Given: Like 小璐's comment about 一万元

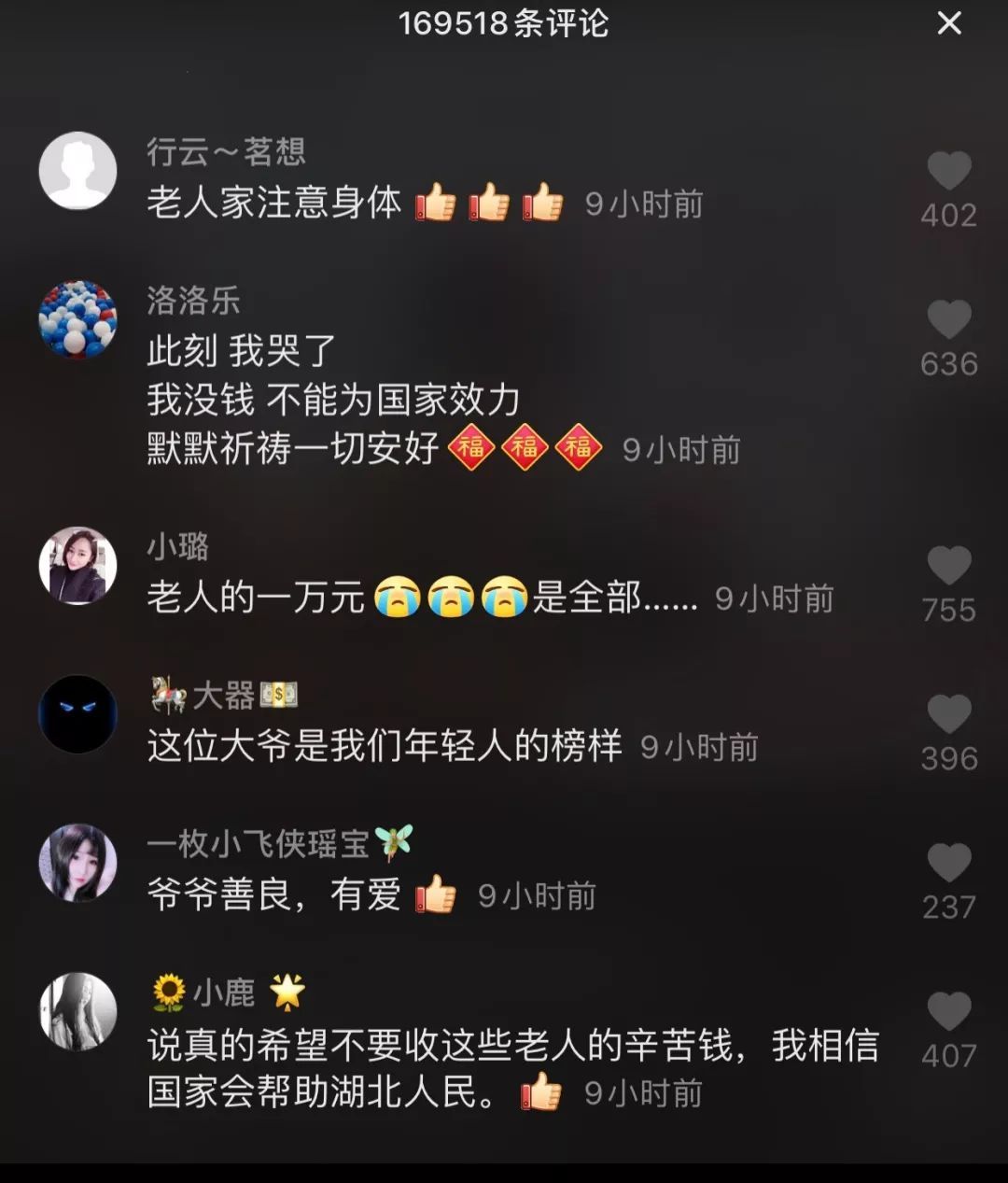Looking at the screenshot, I should (x=948, y=567).
